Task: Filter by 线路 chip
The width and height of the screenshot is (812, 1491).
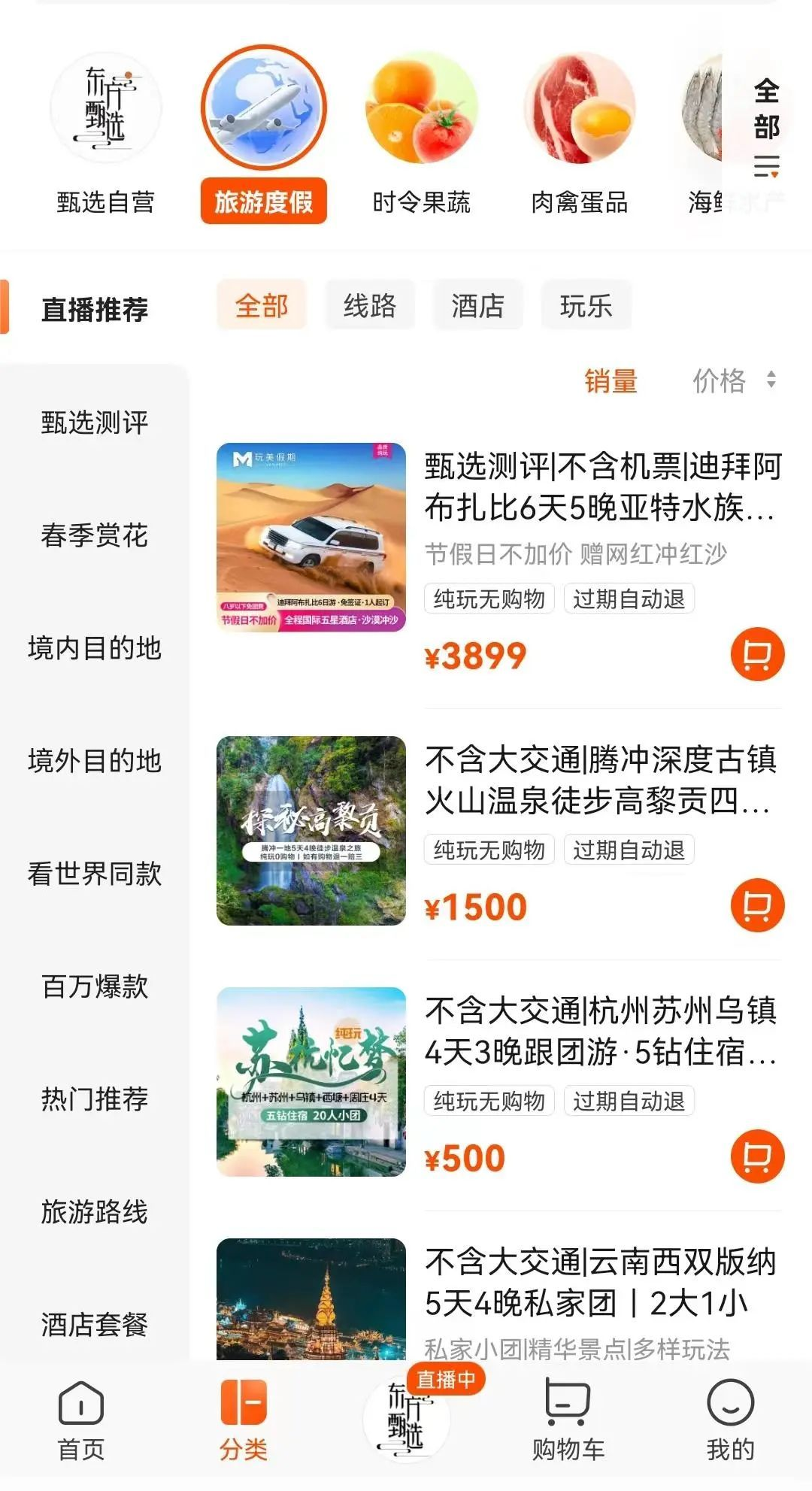Action: click(x=369, y=306)
